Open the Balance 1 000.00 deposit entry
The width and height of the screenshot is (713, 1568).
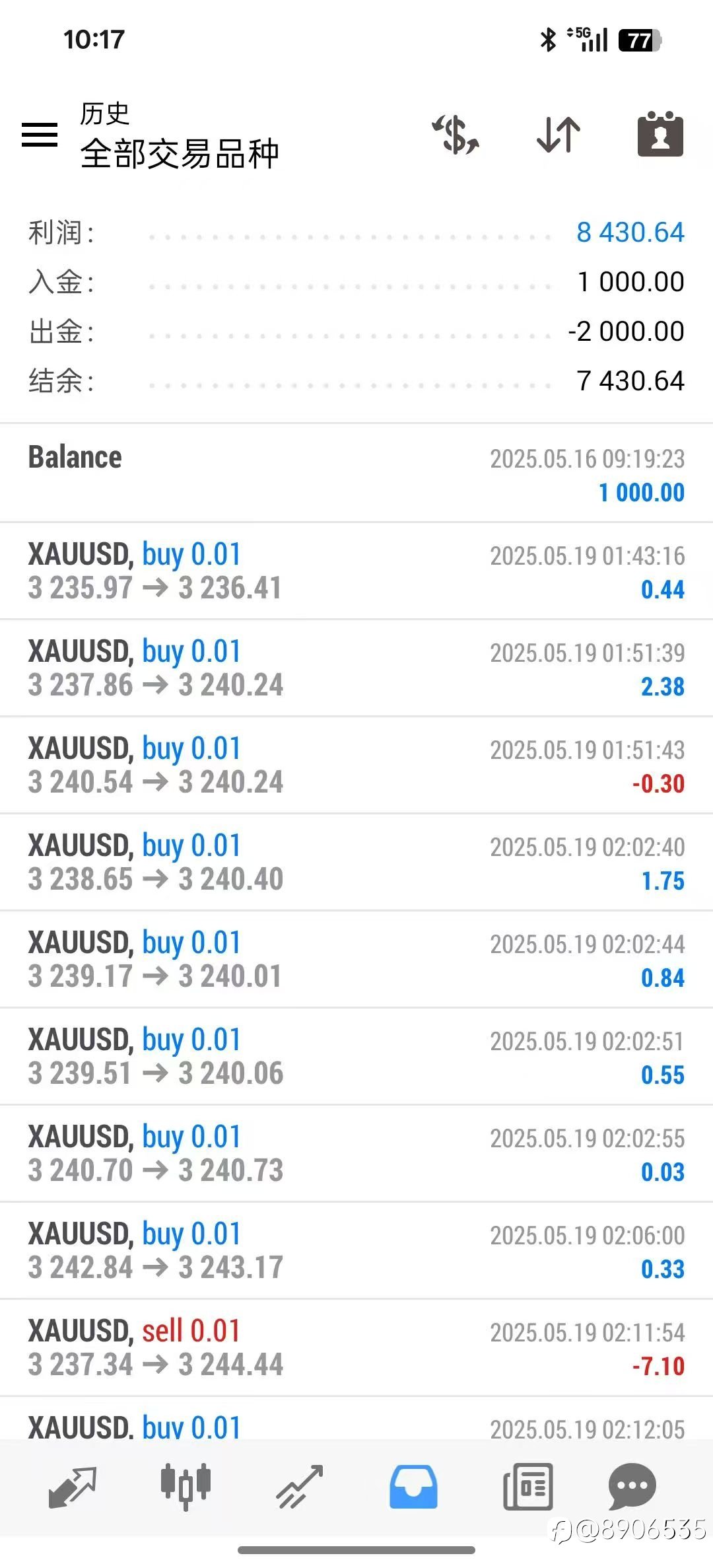pos(356,474)
